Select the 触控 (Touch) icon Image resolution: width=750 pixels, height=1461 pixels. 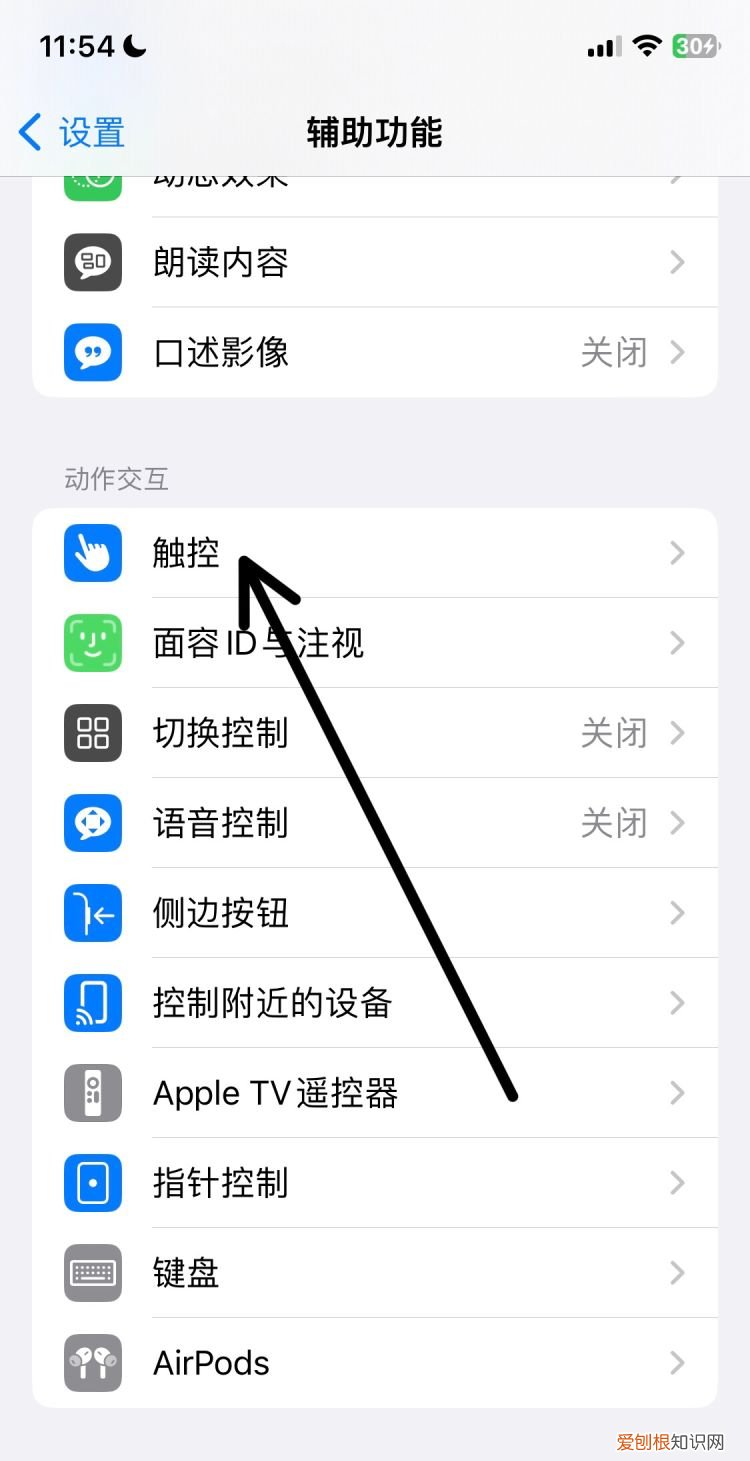92,553
